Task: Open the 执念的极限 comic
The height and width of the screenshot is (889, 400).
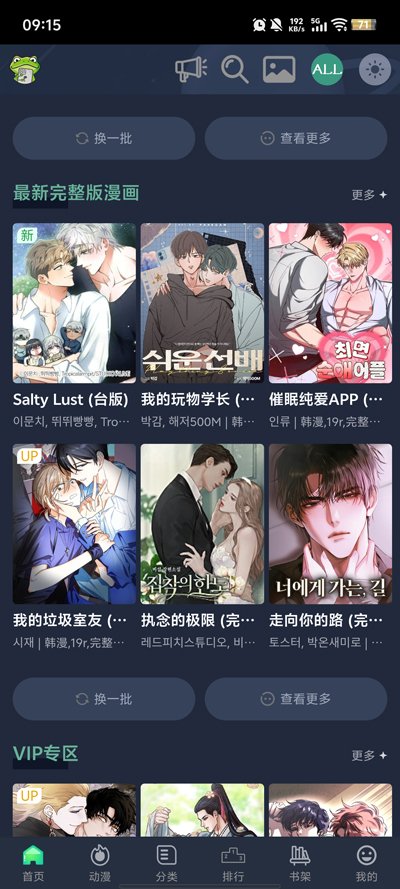Action: pos(202,547)
